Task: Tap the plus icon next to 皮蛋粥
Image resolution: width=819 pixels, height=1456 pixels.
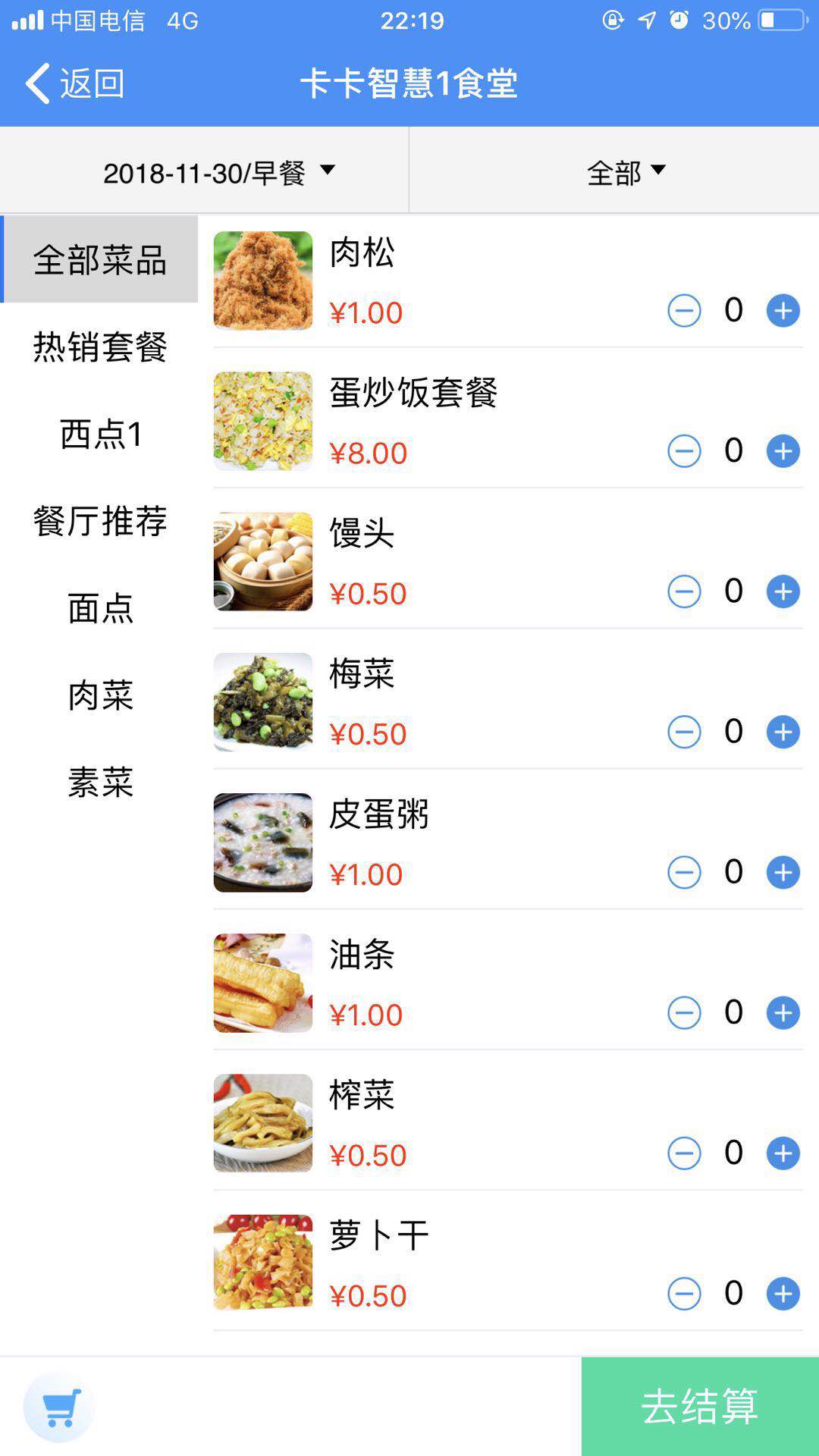Action: (x=783, y=871)
